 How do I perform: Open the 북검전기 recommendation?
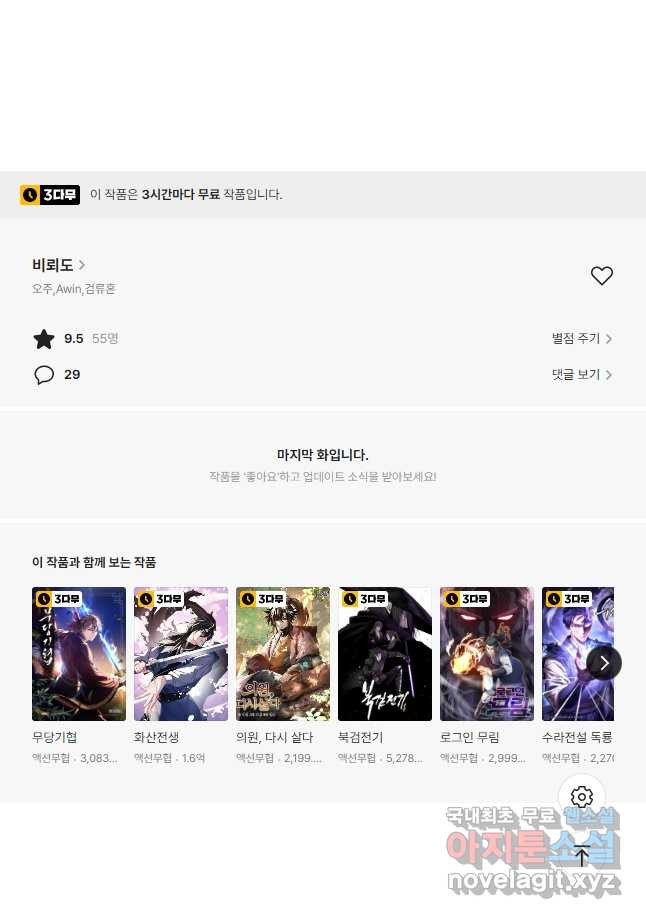385,654
